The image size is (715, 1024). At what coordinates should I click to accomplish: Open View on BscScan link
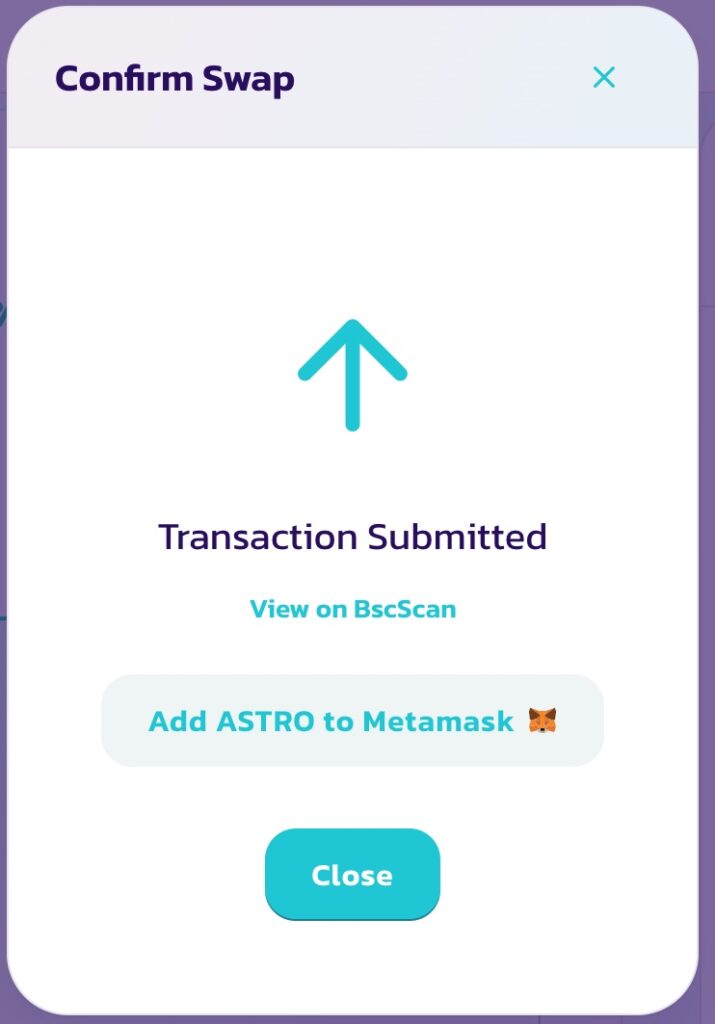pyautogui.click(x=352, y=609)
